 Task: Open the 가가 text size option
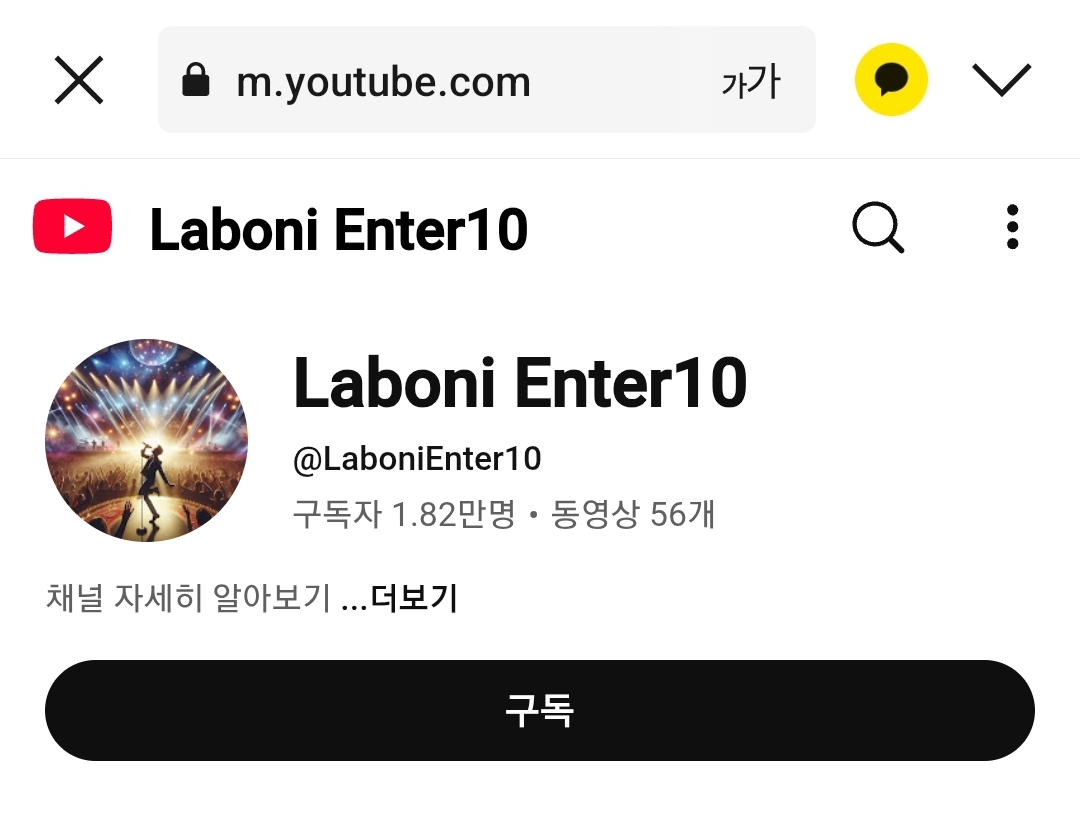(x=750, y=81)
